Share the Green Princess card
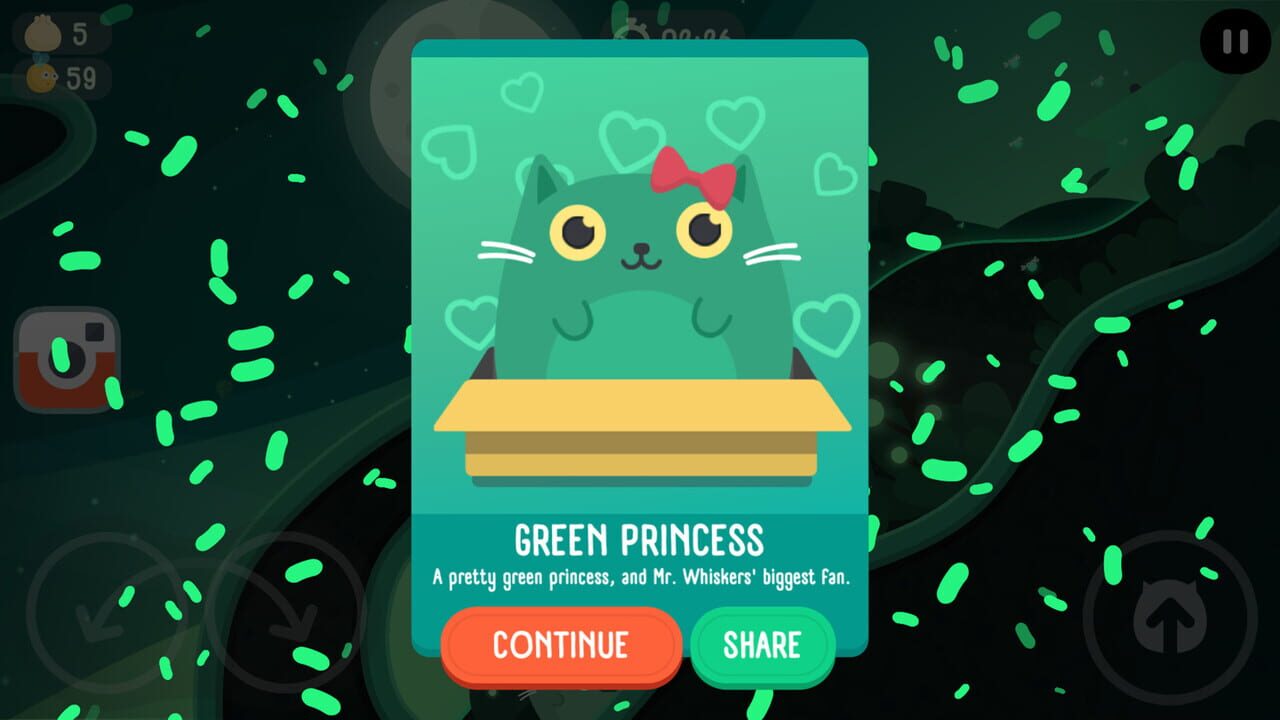 [762, 645]
